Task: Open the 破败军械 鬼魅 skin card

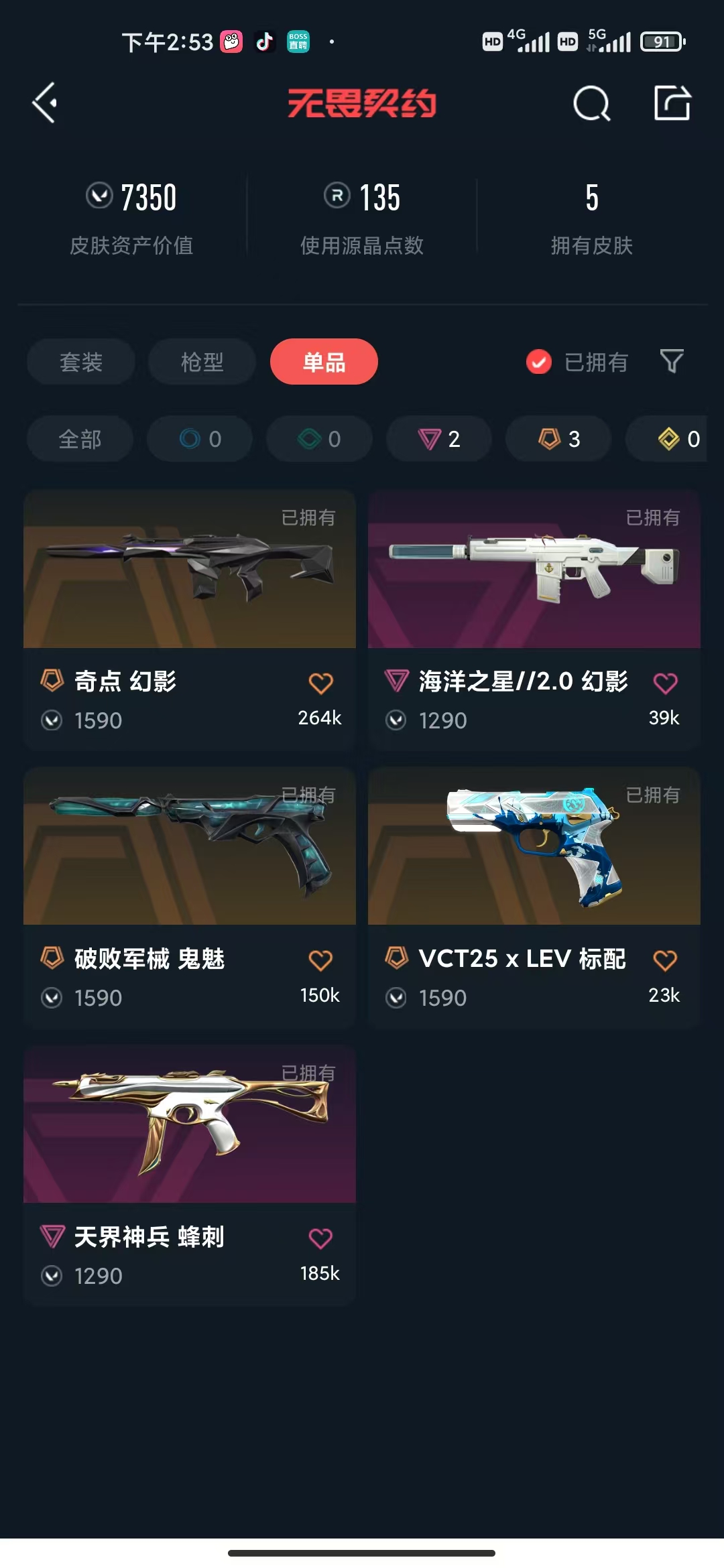Action: 190,898
